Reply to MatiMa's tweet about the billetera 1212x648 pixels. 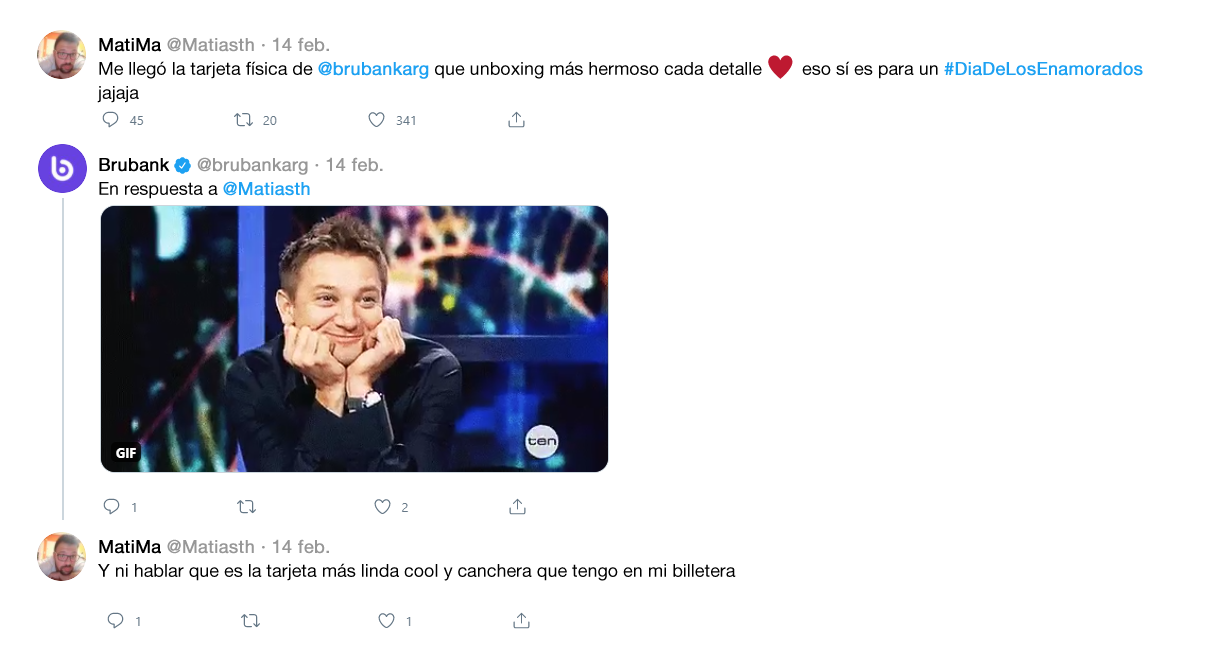[115, 621]
